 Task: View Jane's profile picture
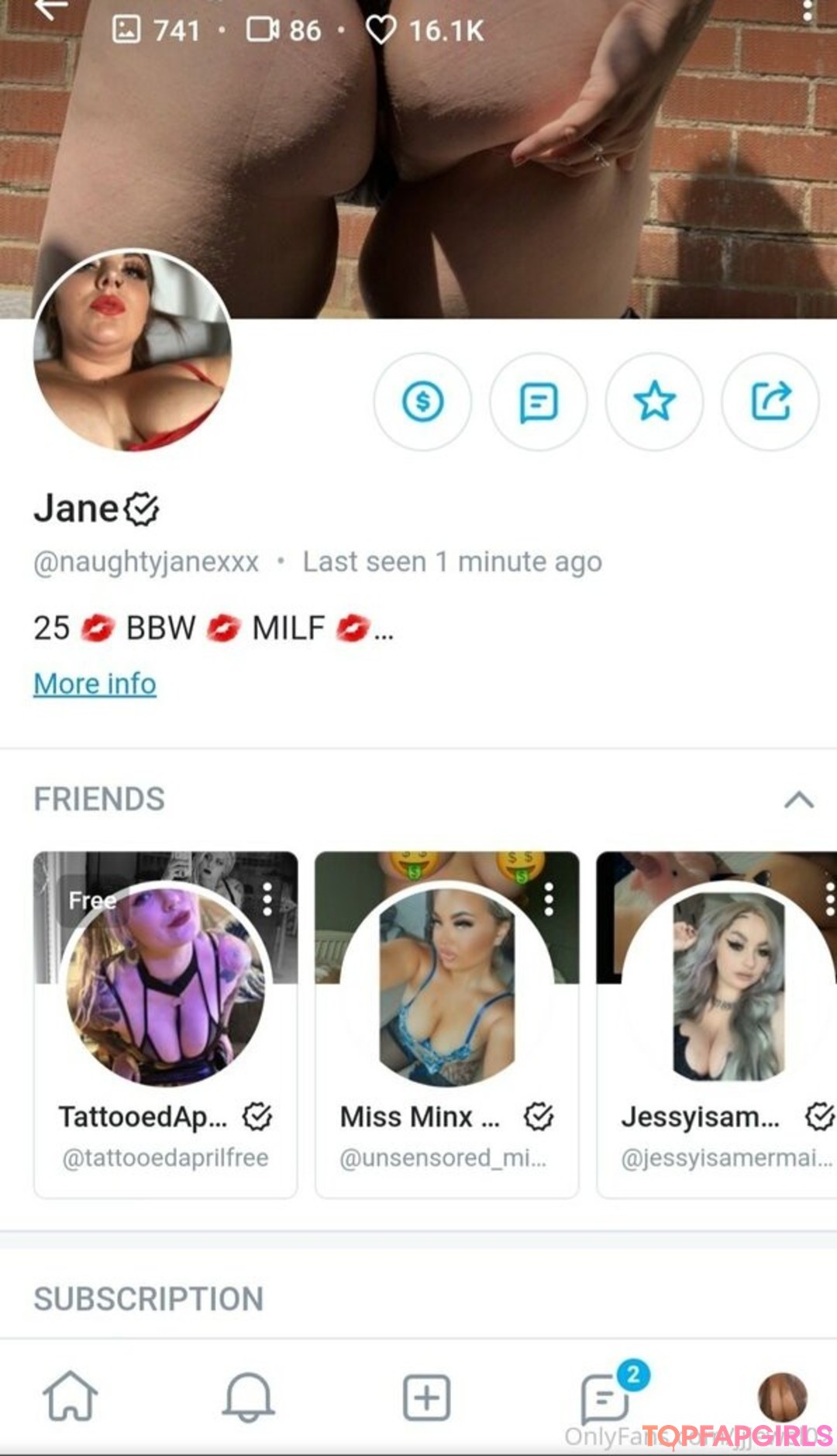pos(133,350)
